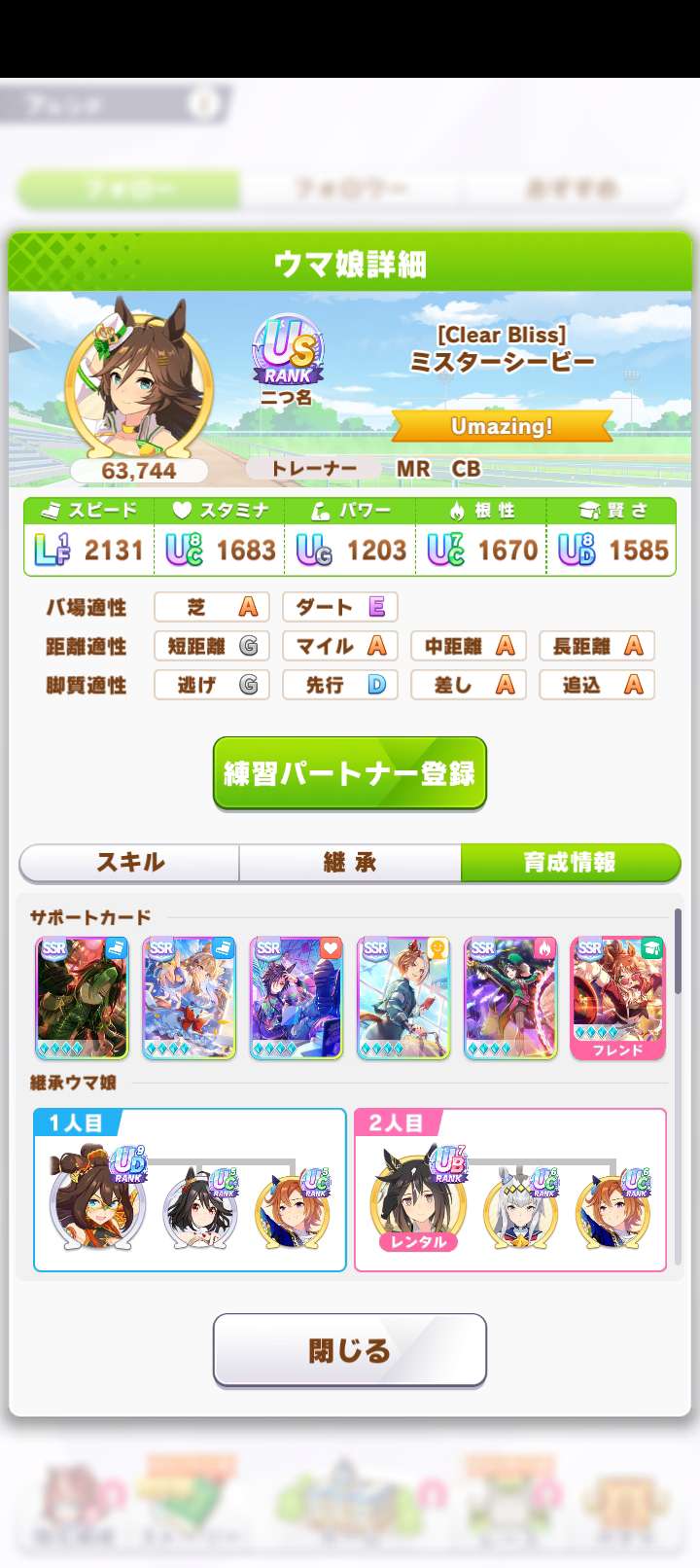Open the first SSR support card
700x1568 pixels.
coord(83,998)
